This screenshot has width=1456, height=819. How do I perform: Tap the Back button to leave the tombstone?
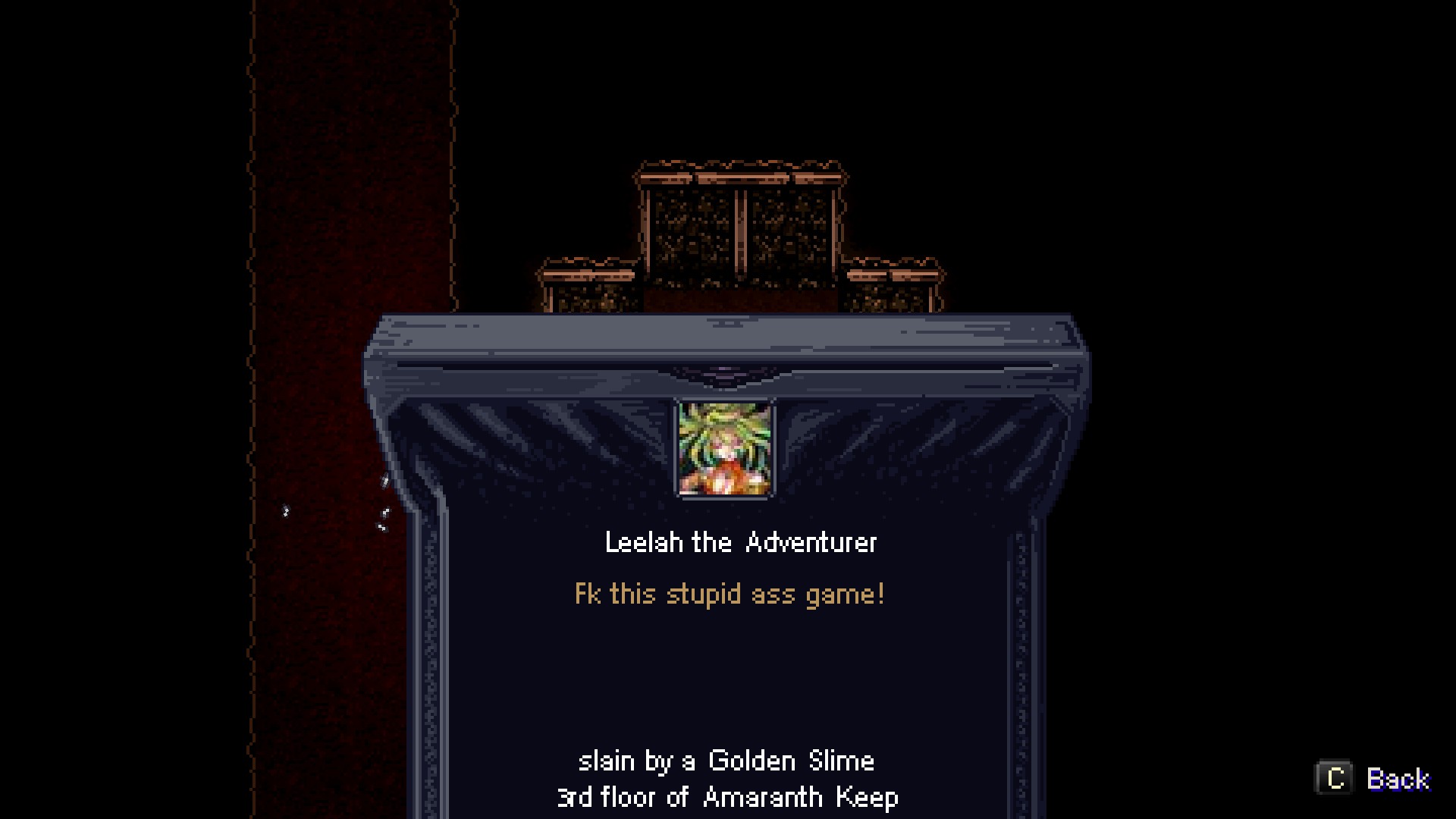(x=1373, y=778)
